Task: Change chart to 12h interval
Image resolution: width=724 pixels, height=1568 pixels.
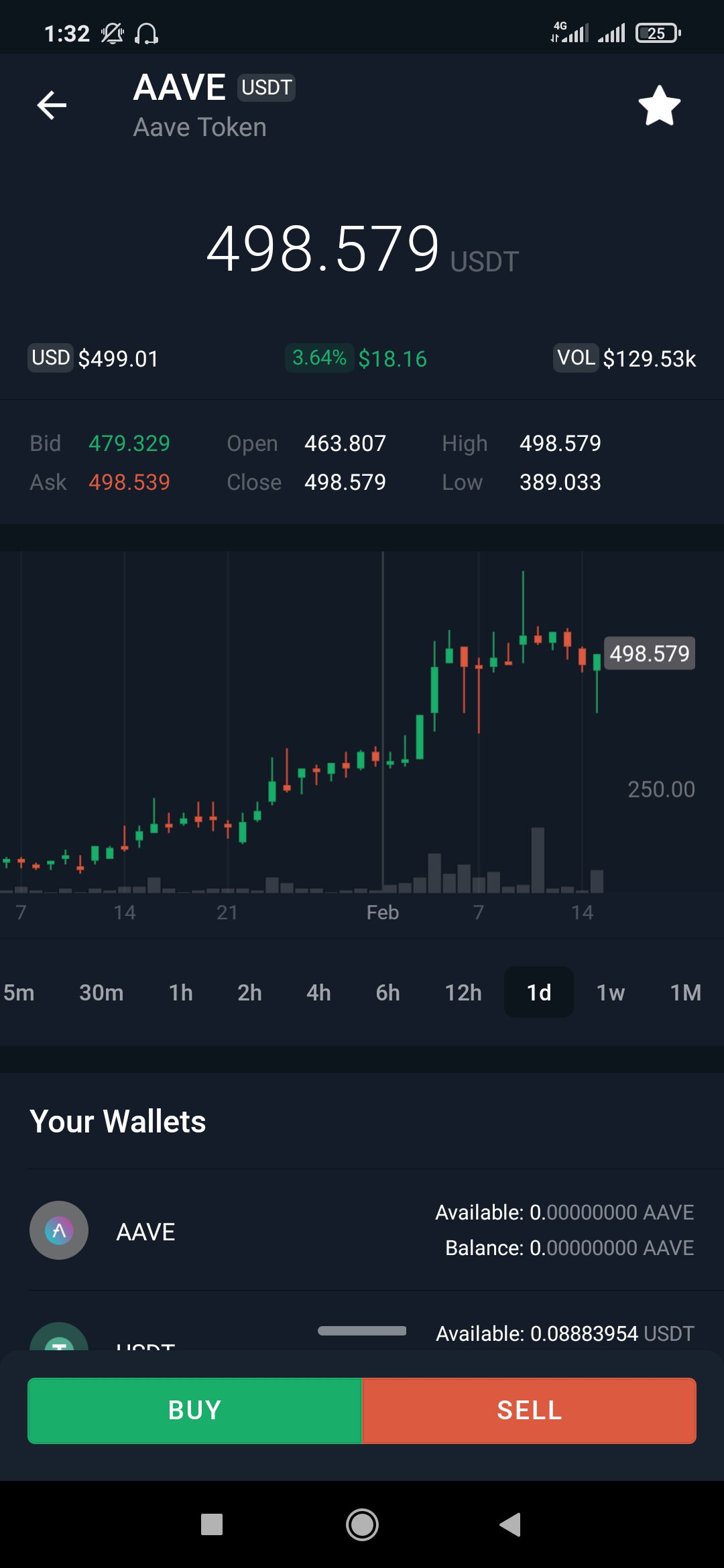Action: [463, 992]
